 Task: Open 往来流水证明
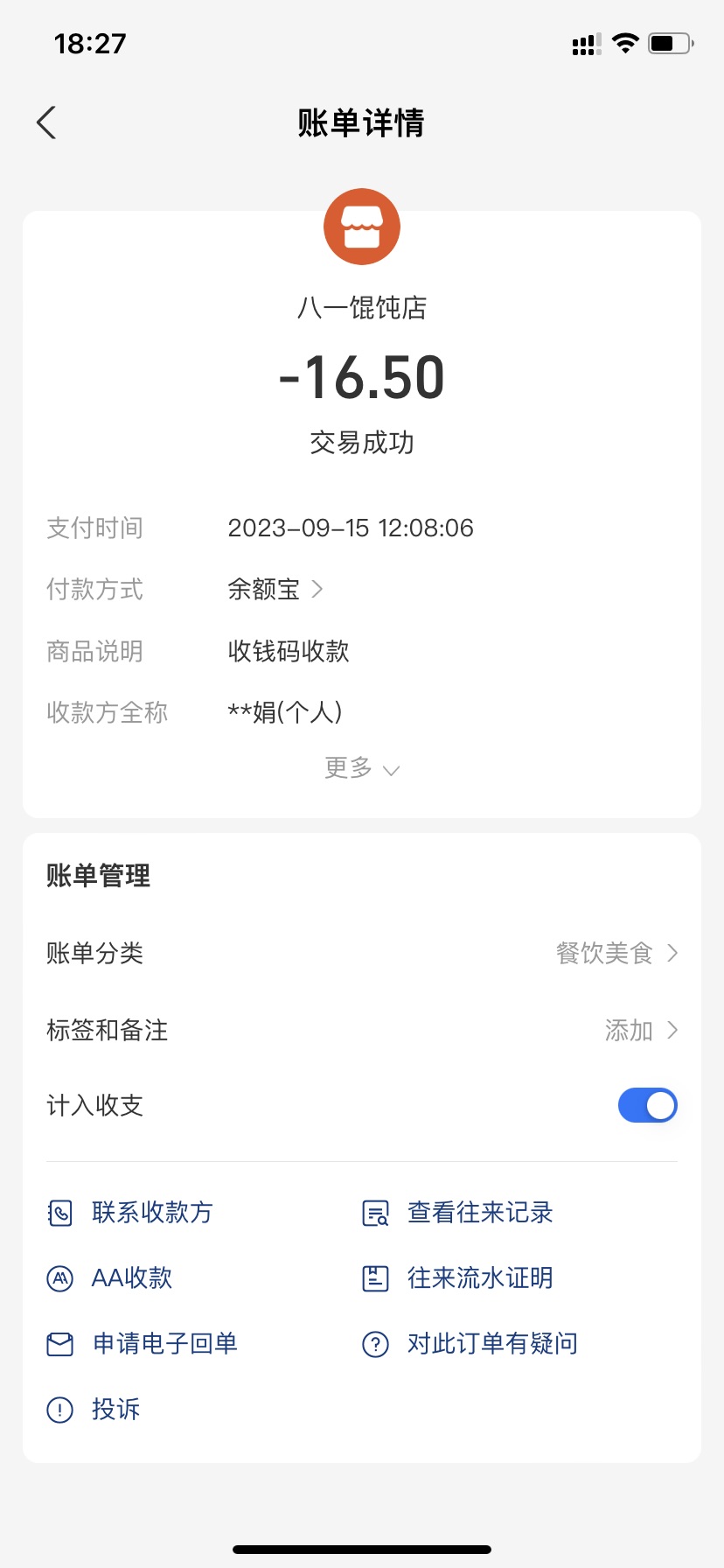point(458,1278)
